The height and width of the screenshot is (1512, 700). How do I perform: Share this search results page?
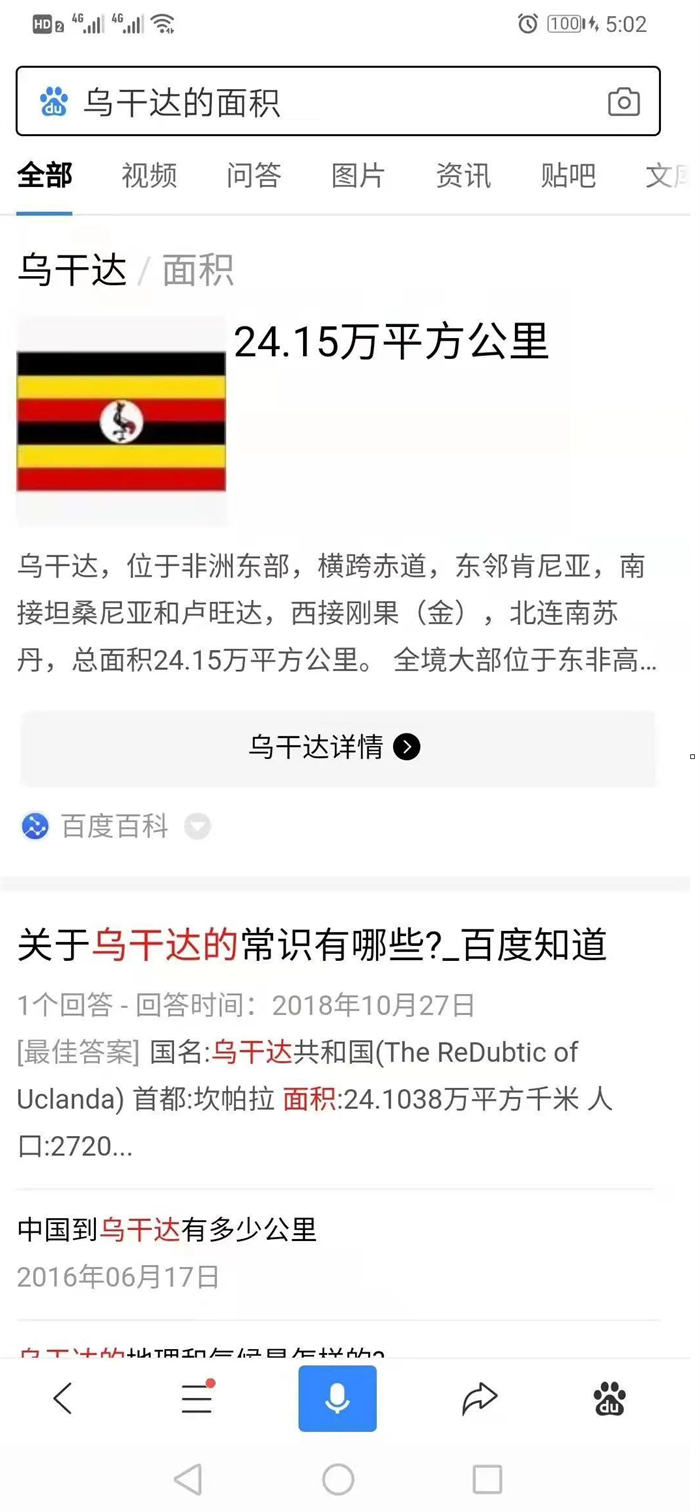point(480,1398)
